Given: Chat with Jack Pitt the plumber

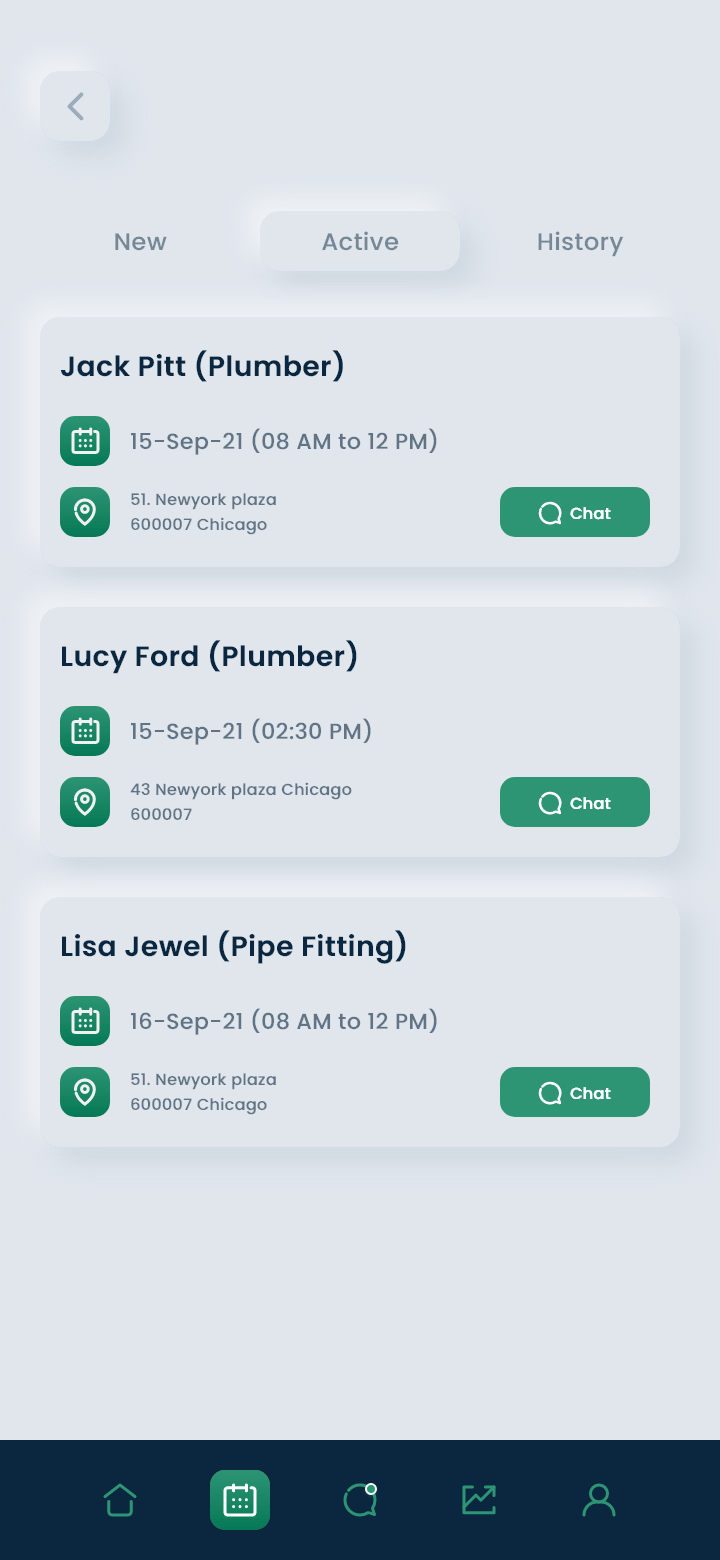Looking at the screenshot, I should (x=575, y=512).
